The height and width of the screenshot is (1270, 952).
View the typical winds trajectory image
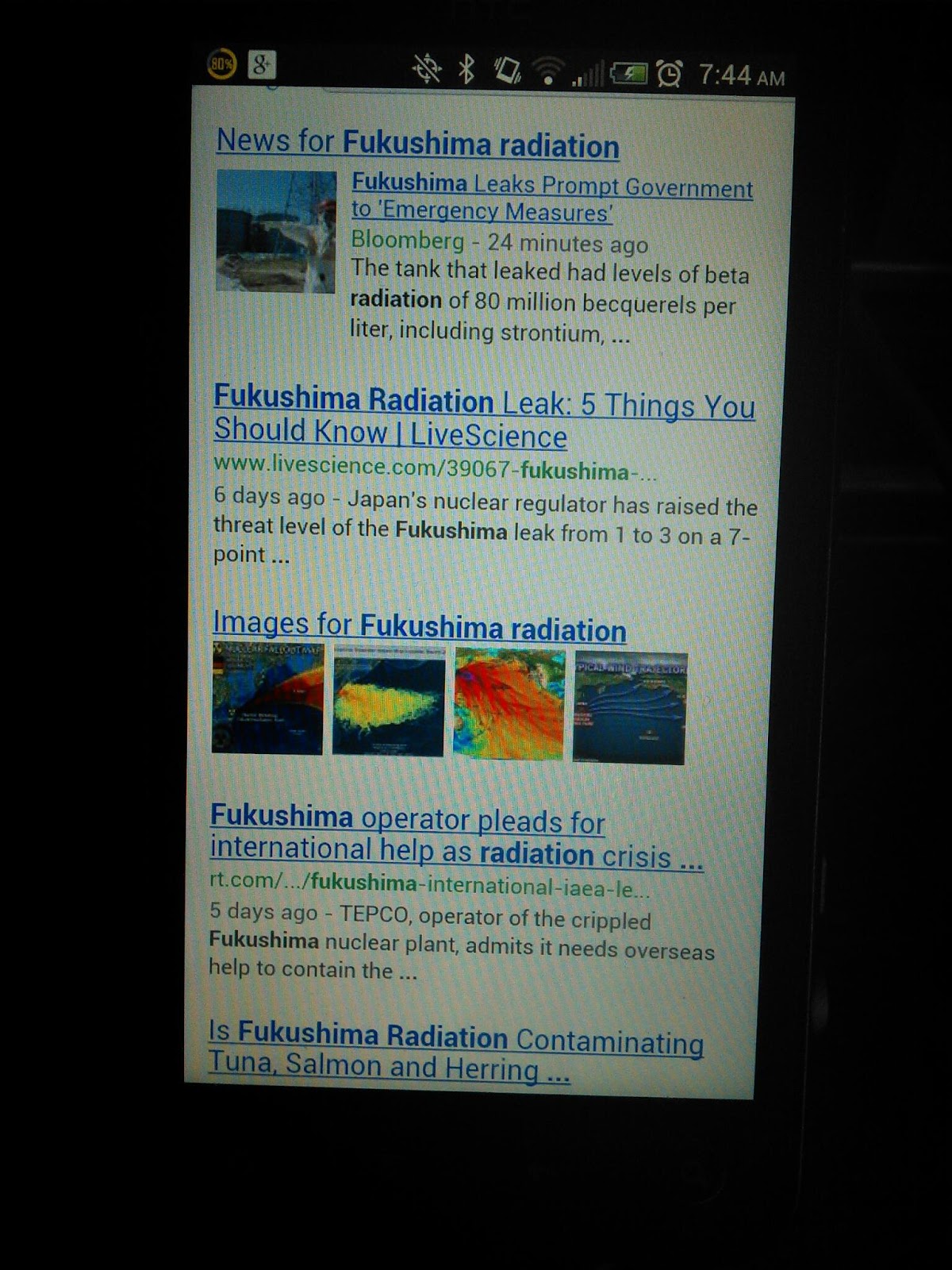coord(630,707)
